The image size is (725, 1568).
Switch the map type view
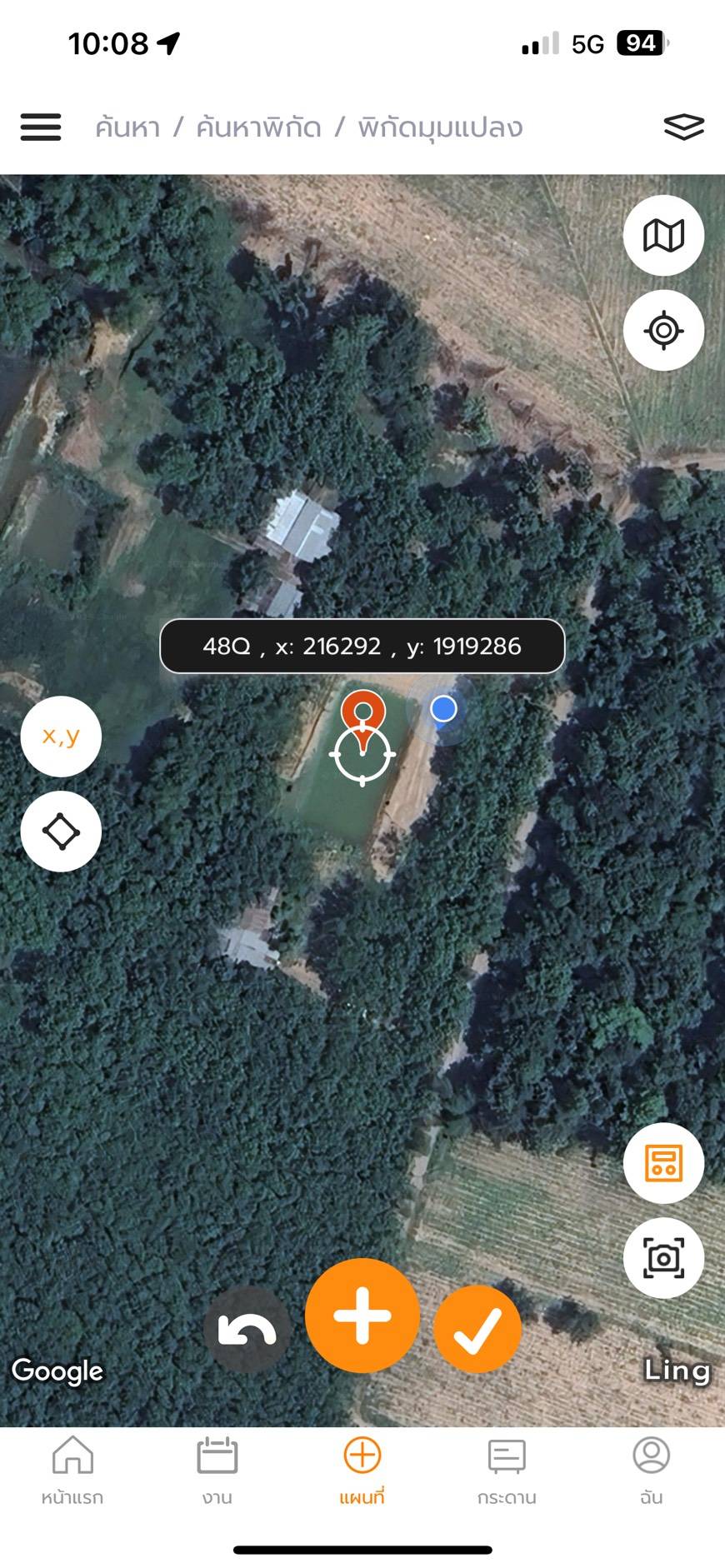pyautogui.click(x=663, y=236)
